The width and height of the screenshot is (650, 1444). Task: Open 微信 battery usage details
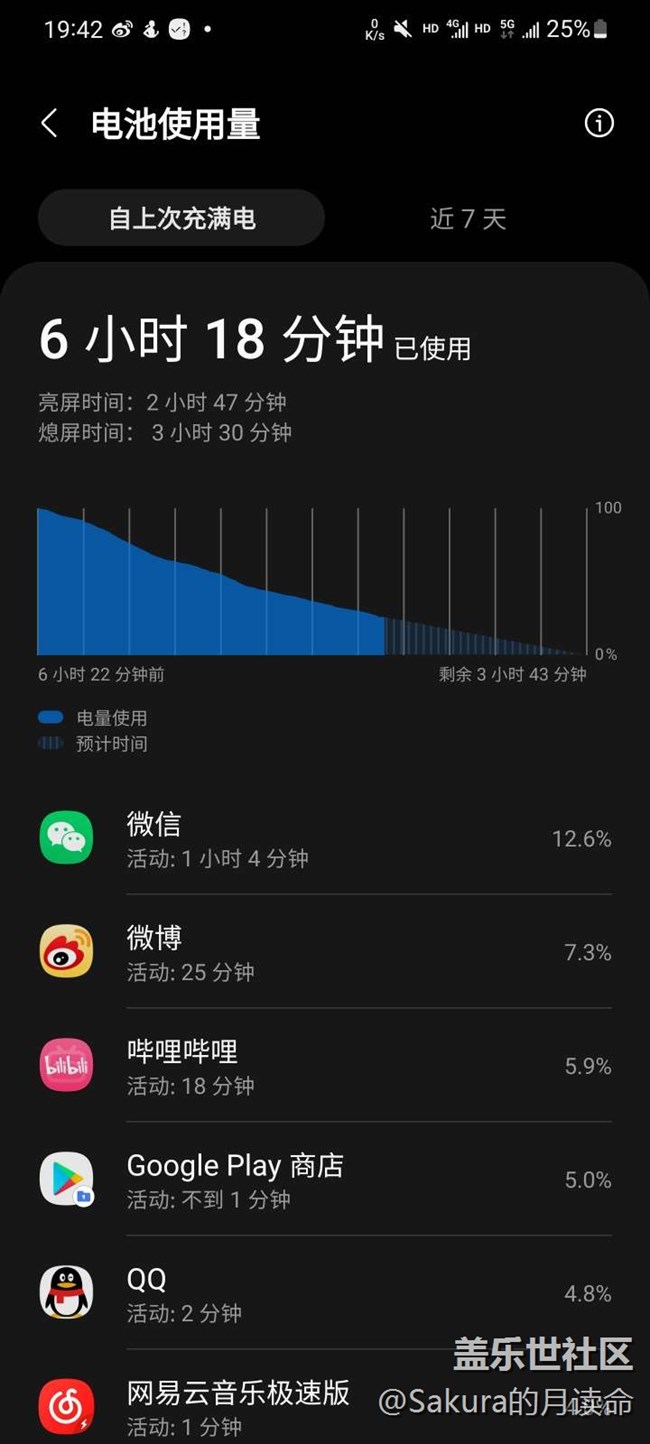[325, 838]
